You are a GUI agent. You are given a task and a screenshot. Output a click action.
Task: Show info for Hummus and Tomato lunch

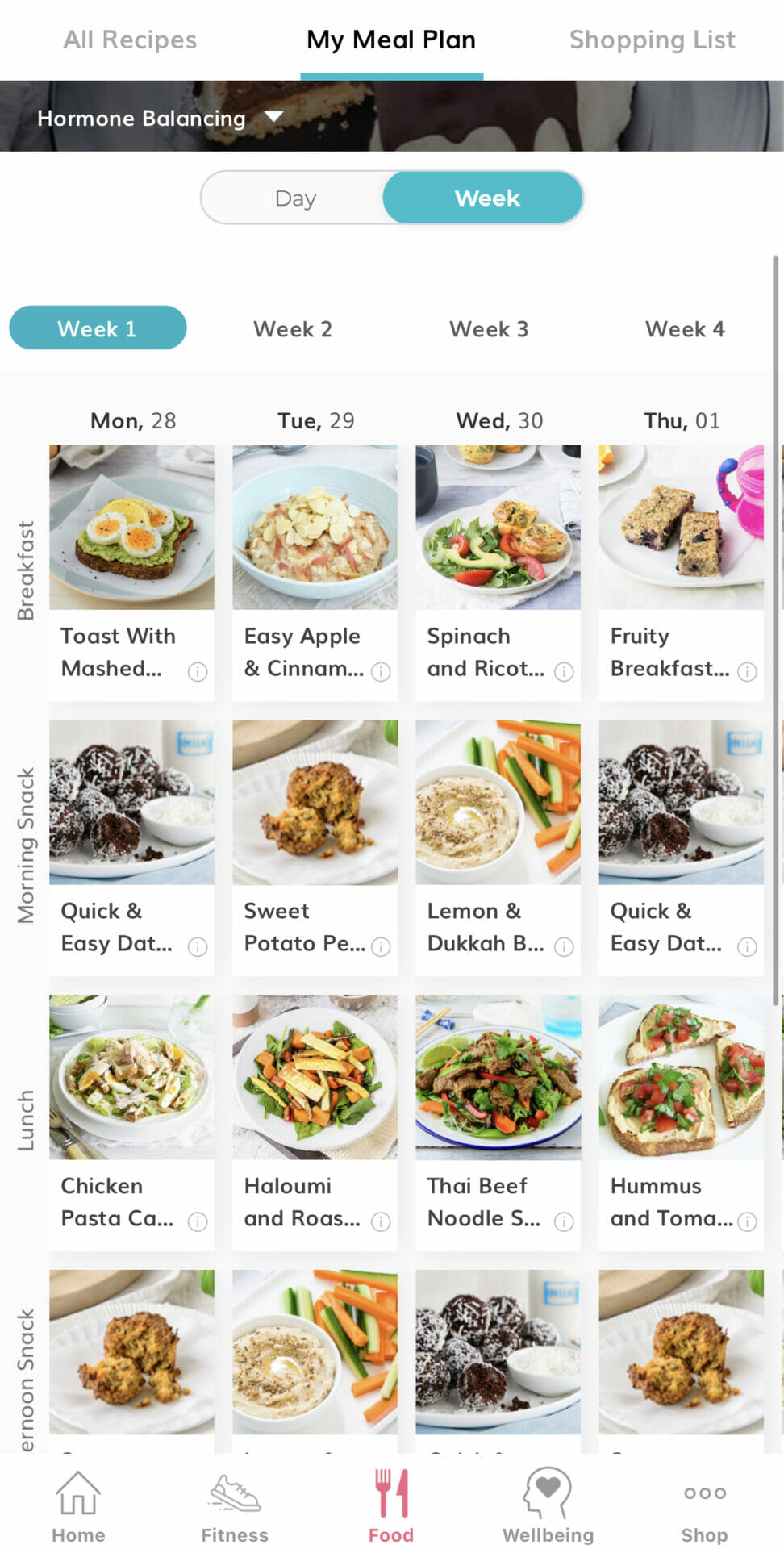coord(748,1221)
